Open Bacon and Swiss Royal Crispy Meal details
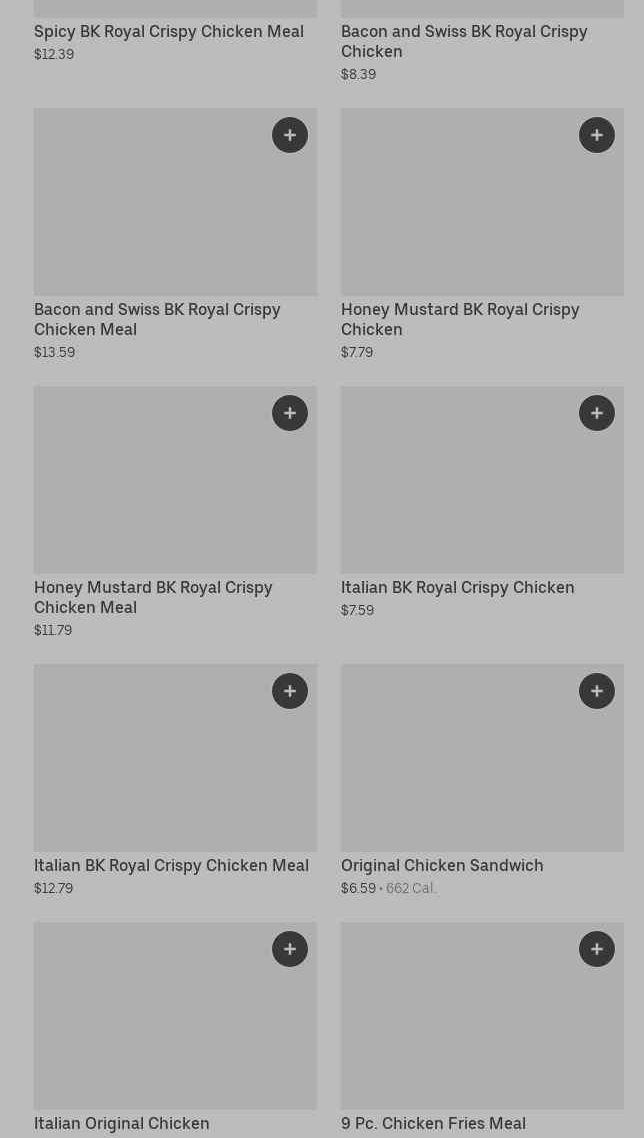644x1138 pixels. [157, 319]
